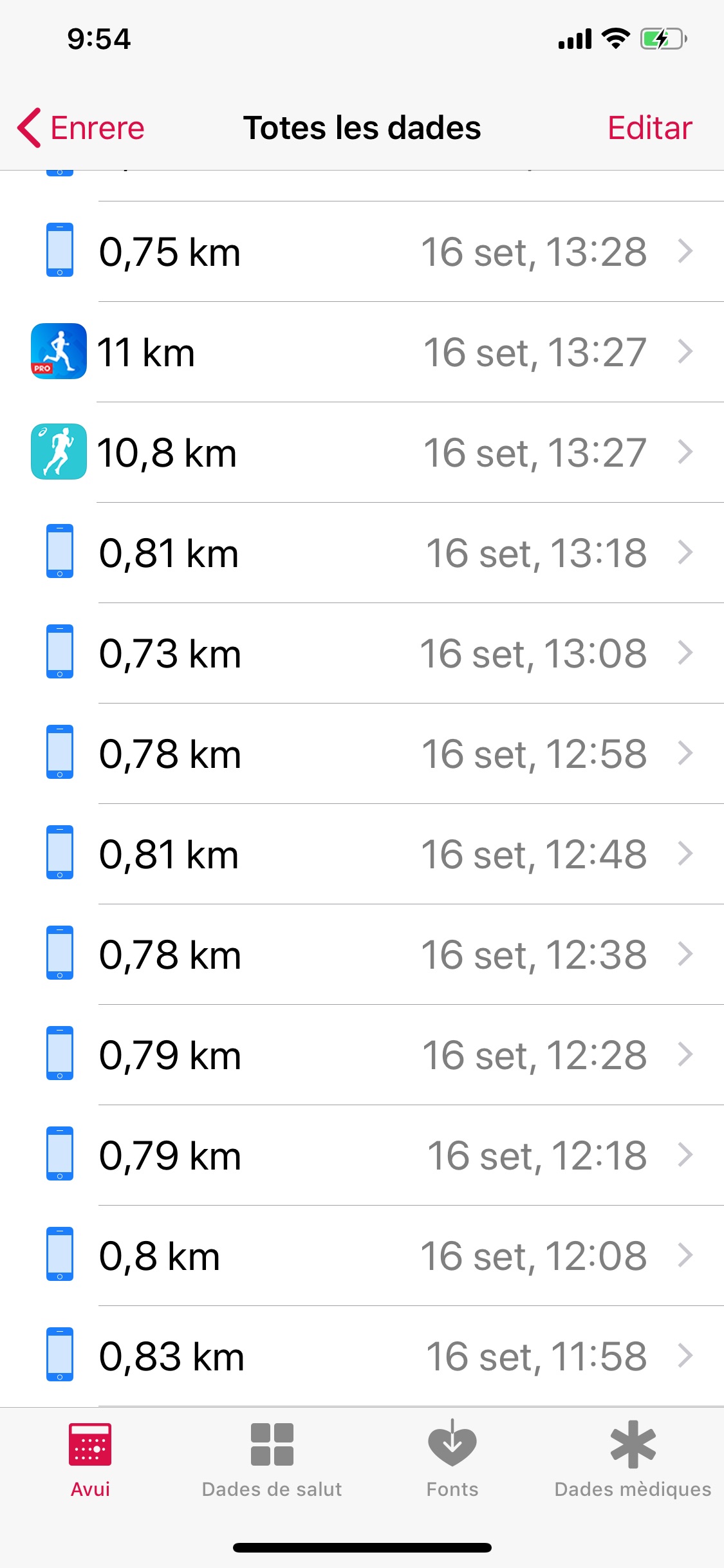Go back using the Enrere button
Image resolution: width=724 pixels, height=1568 pixels.
(x=82, y=127)
